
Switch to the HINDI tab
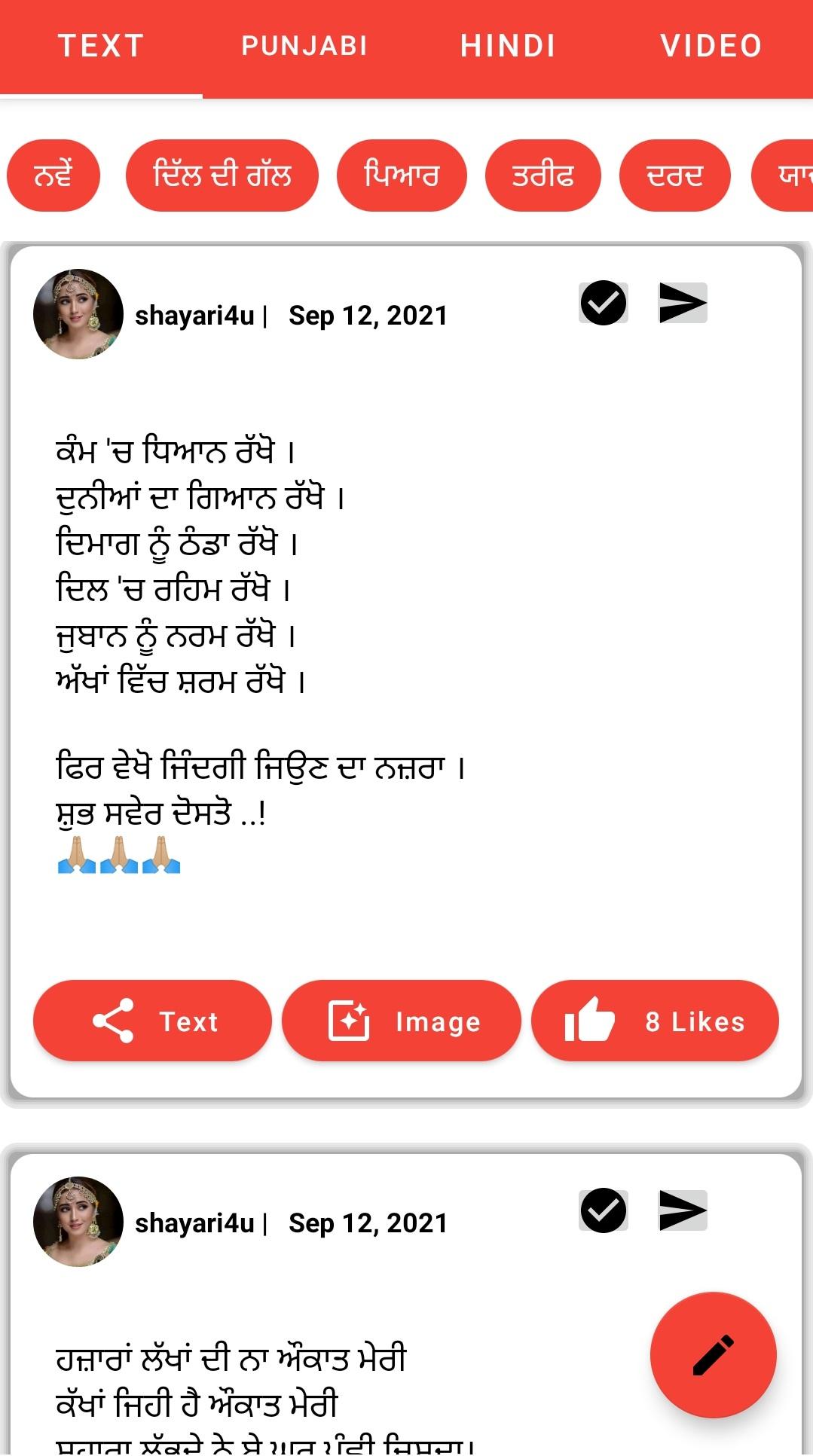508,47
